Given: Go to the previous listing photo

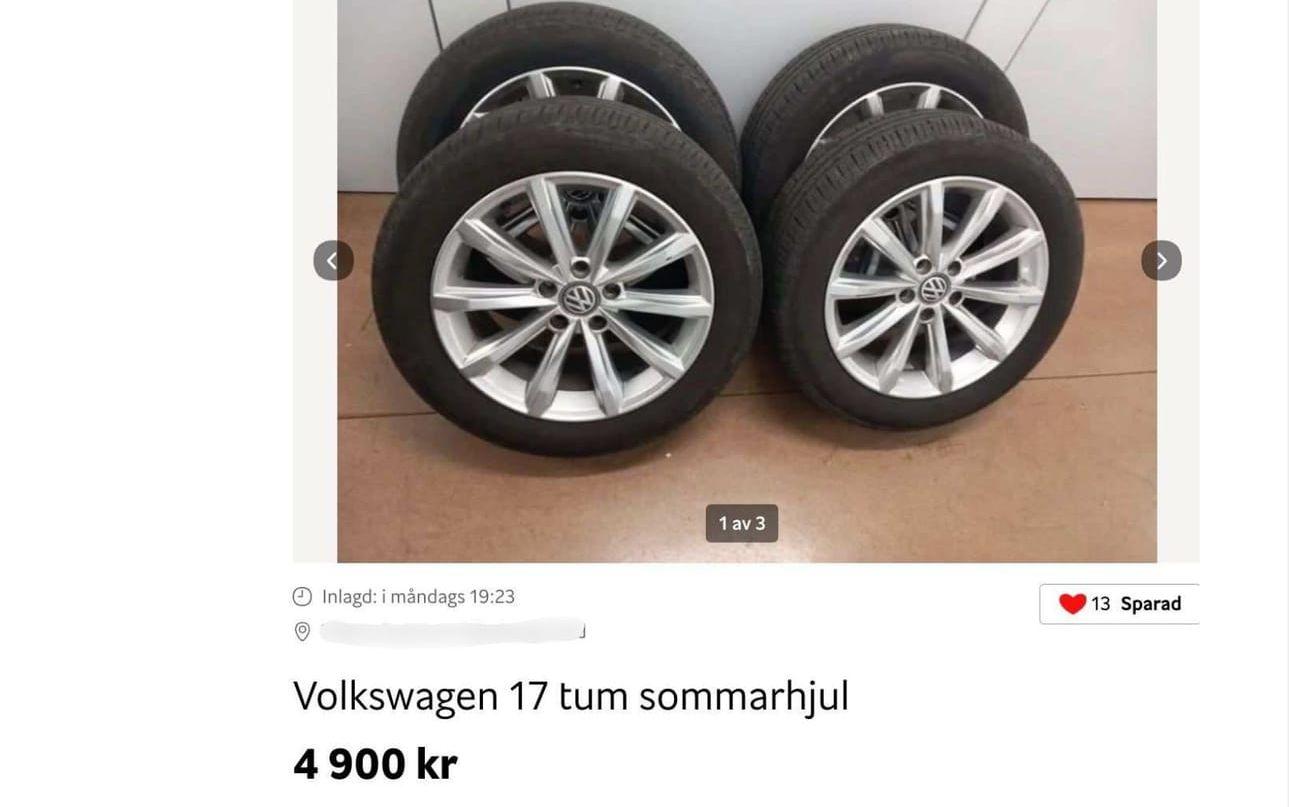Looking at the screenshot, I should 333,261.
